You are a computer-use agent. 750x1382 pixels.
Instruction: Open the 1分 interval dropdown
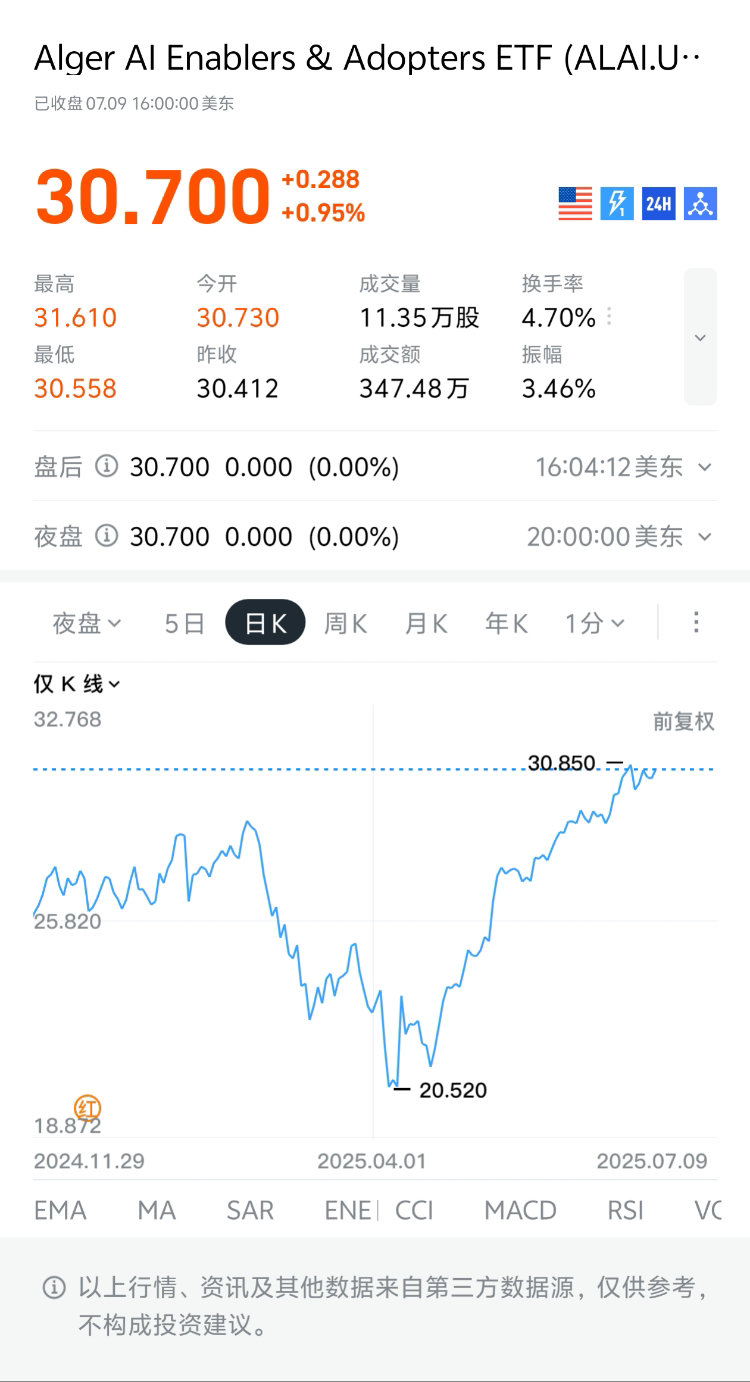point(594,623)
